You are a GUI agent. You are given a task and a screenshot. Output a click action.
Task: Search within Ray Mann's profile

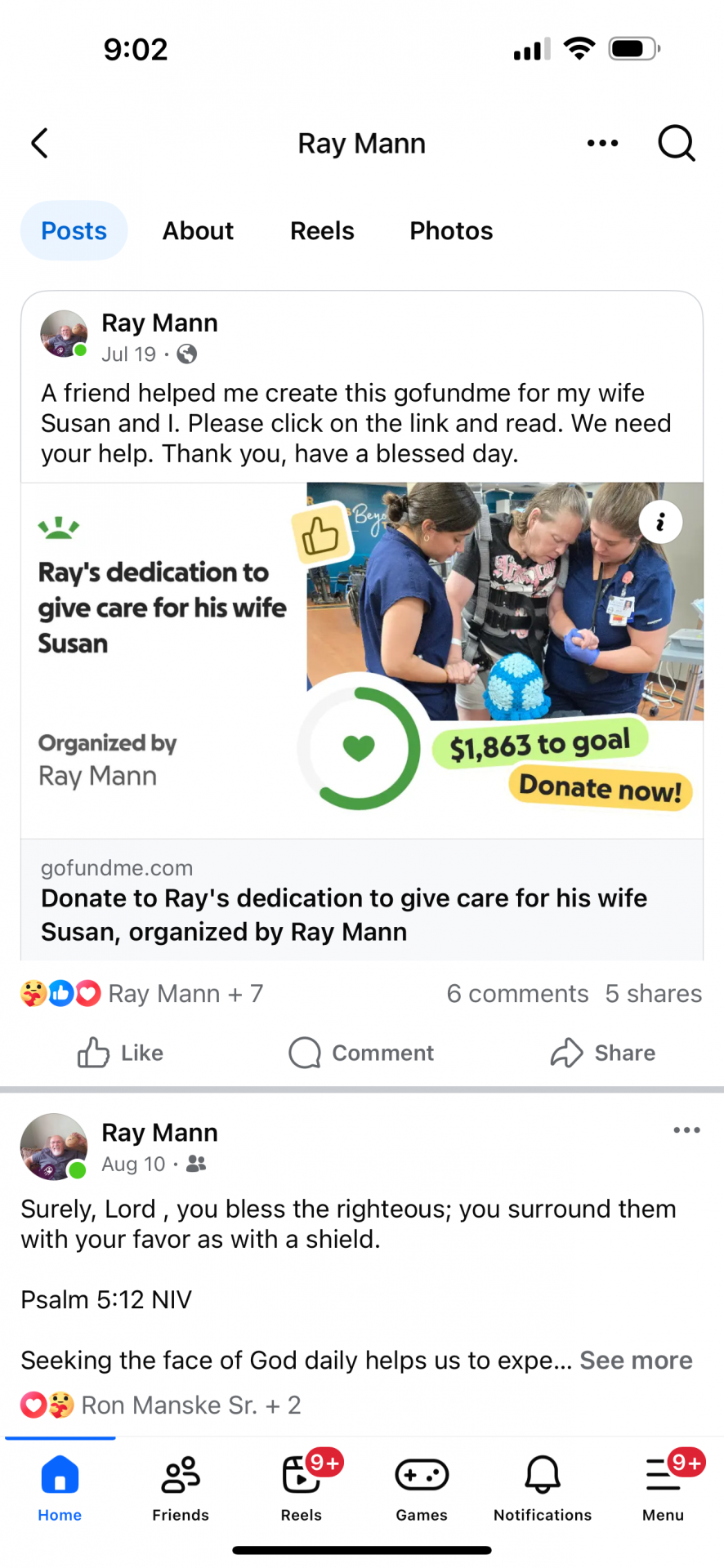pyautogui.click(x=676, y=143)
